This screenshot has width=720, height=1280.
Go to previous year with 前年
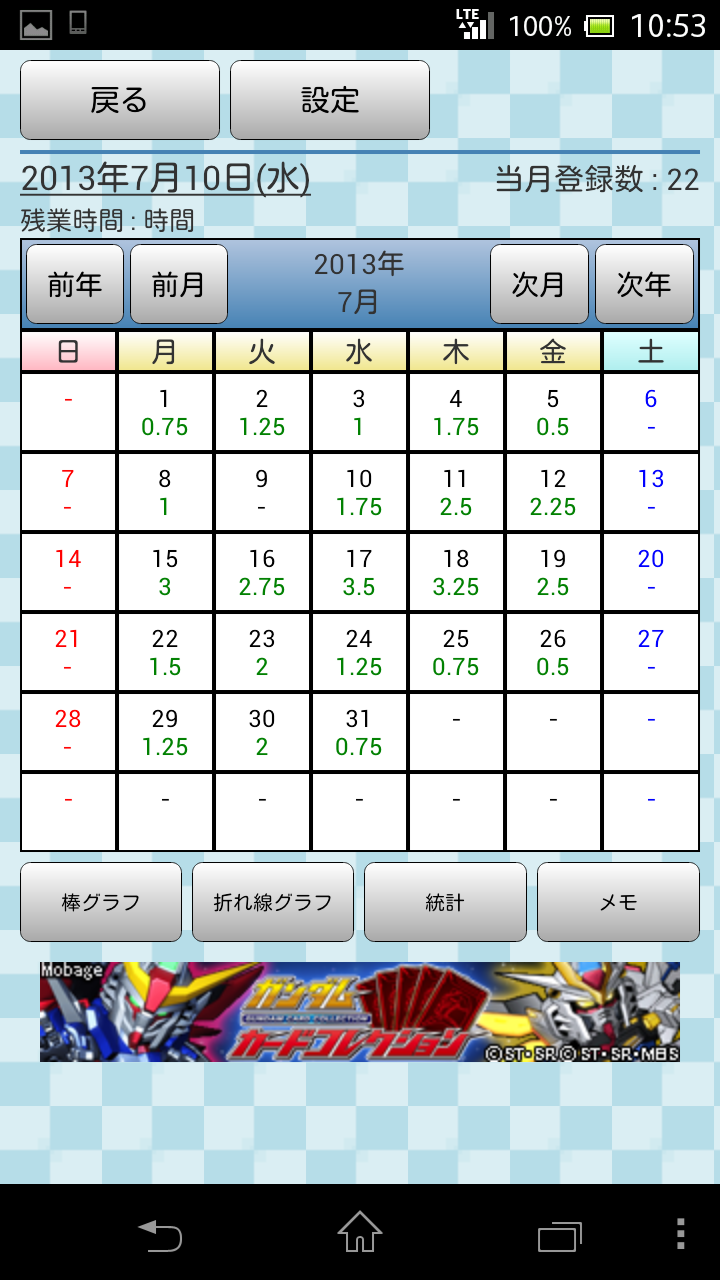(x=75, y=284)
